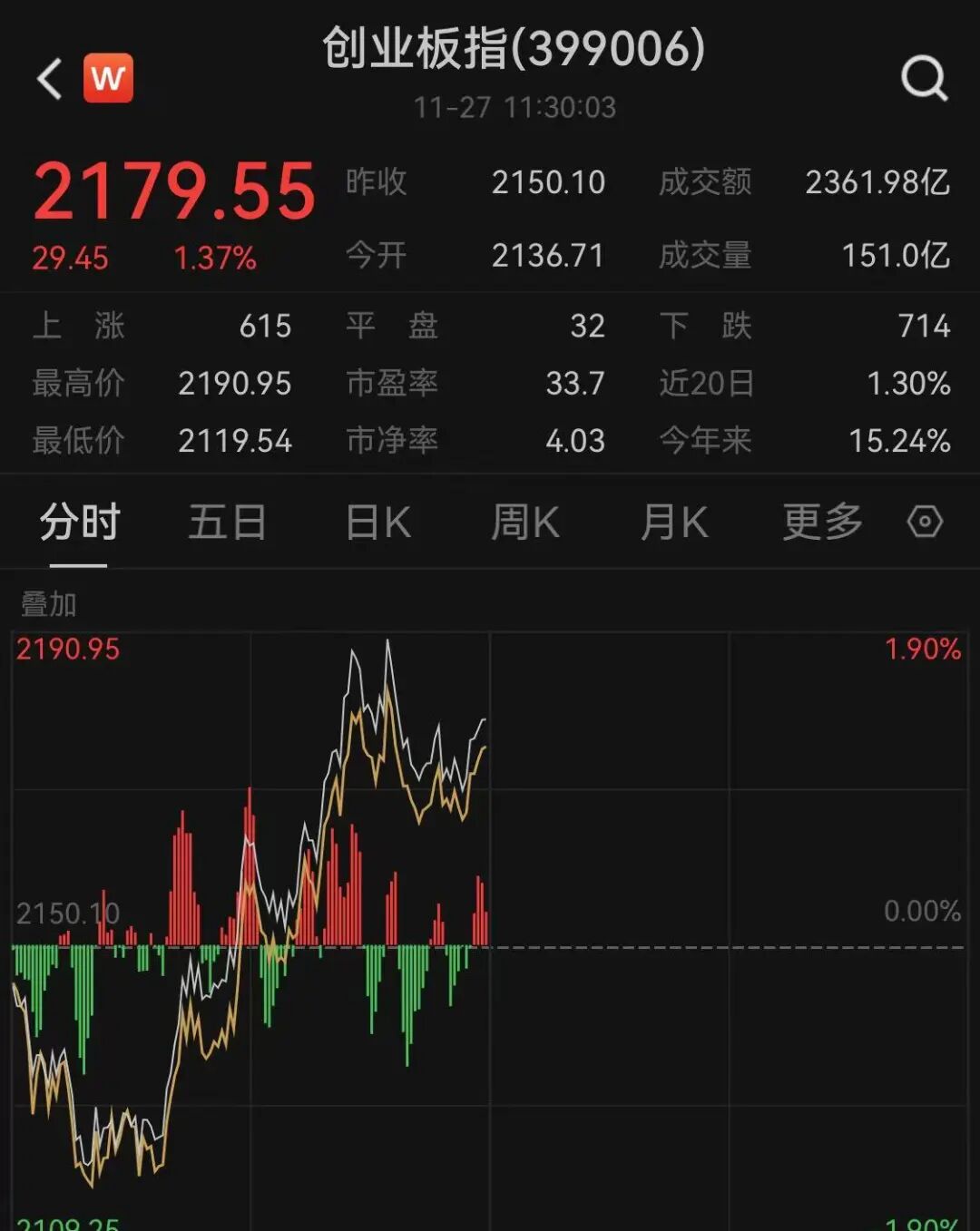Go back using the arrow

(50, 79)
